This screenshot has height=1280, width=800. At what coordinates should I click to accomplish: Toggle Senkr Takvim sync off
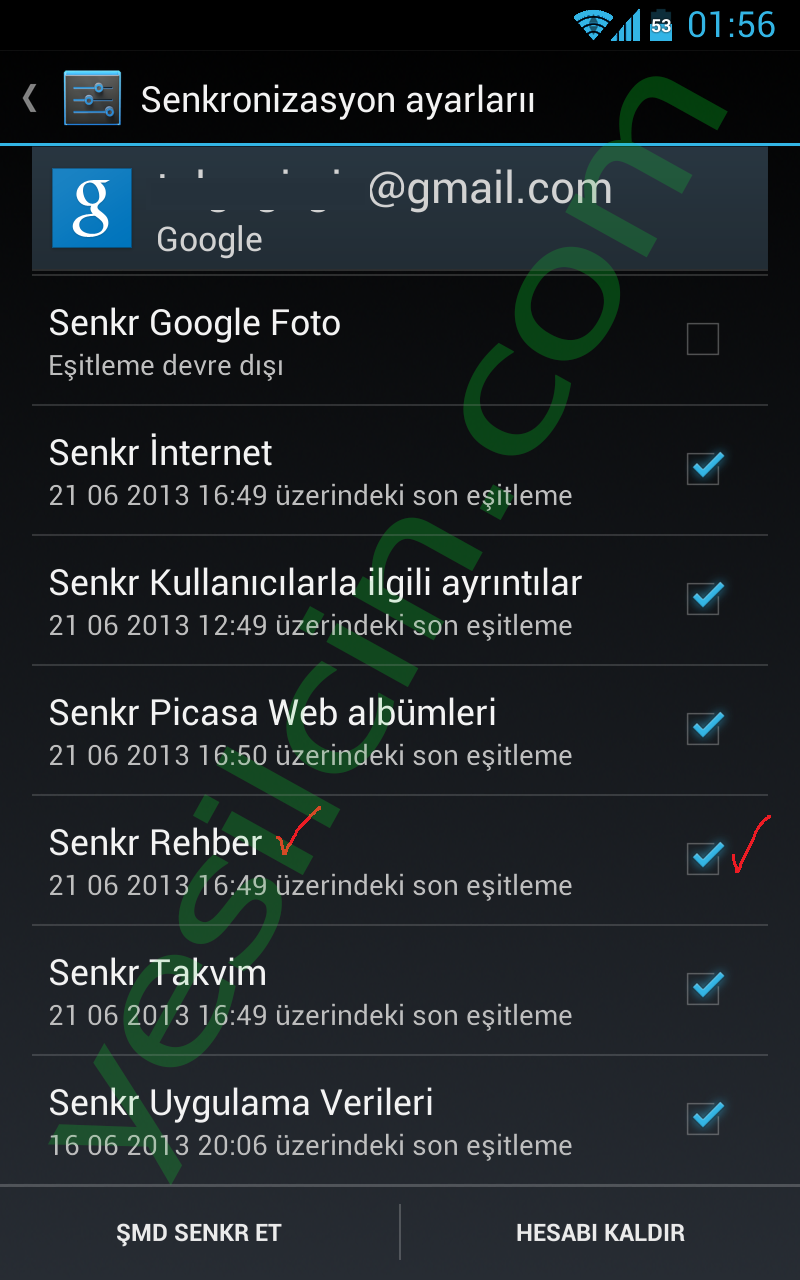(x=703, y=988)
